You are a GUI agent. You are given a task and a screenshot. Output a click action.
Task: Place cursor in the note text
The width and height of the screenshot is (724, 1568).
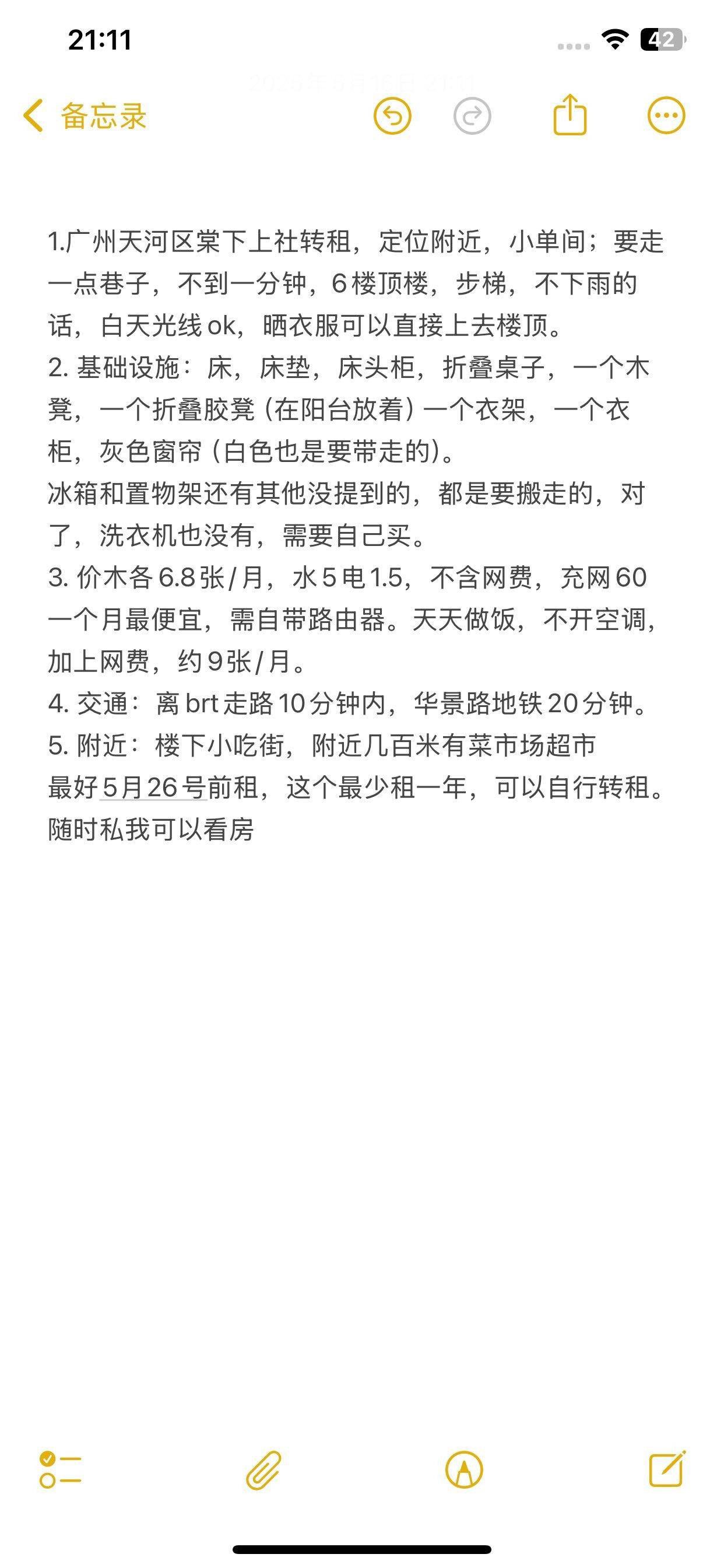click(356, 535)
